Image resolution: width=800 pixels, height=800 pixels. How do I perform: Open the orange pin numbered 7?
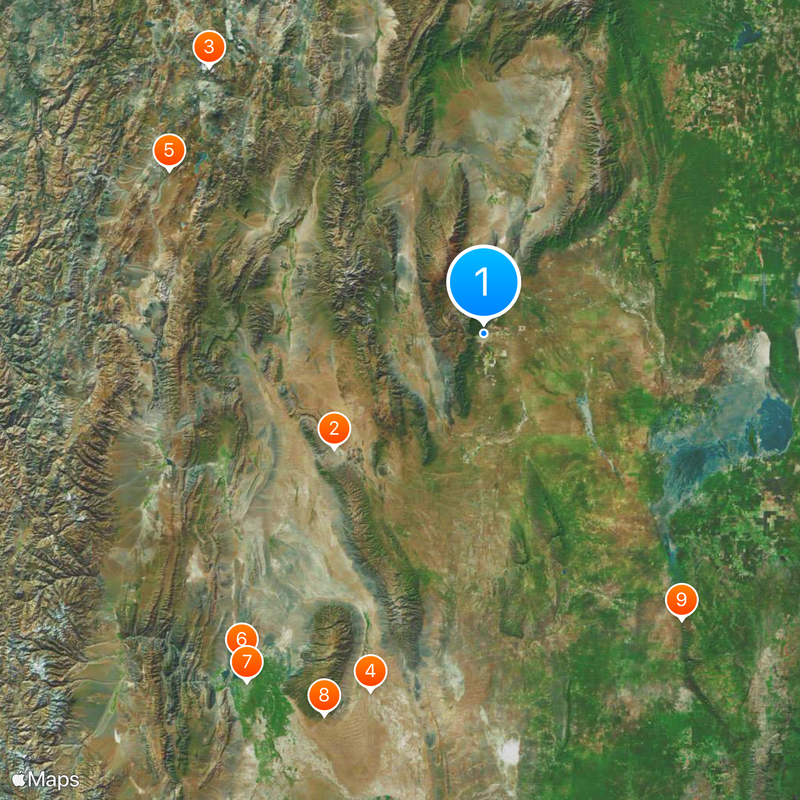coord(247,662)
